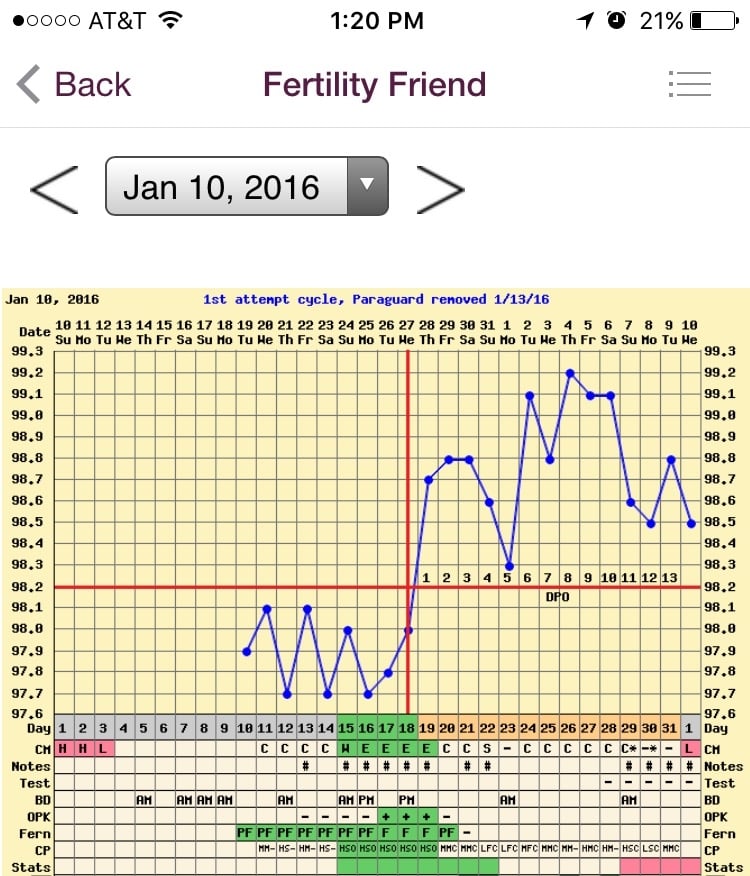Image resolution: width=750 pixels, height=876 pixels.
Task: Open the list menu icon
Action: [x=688, y=85]
